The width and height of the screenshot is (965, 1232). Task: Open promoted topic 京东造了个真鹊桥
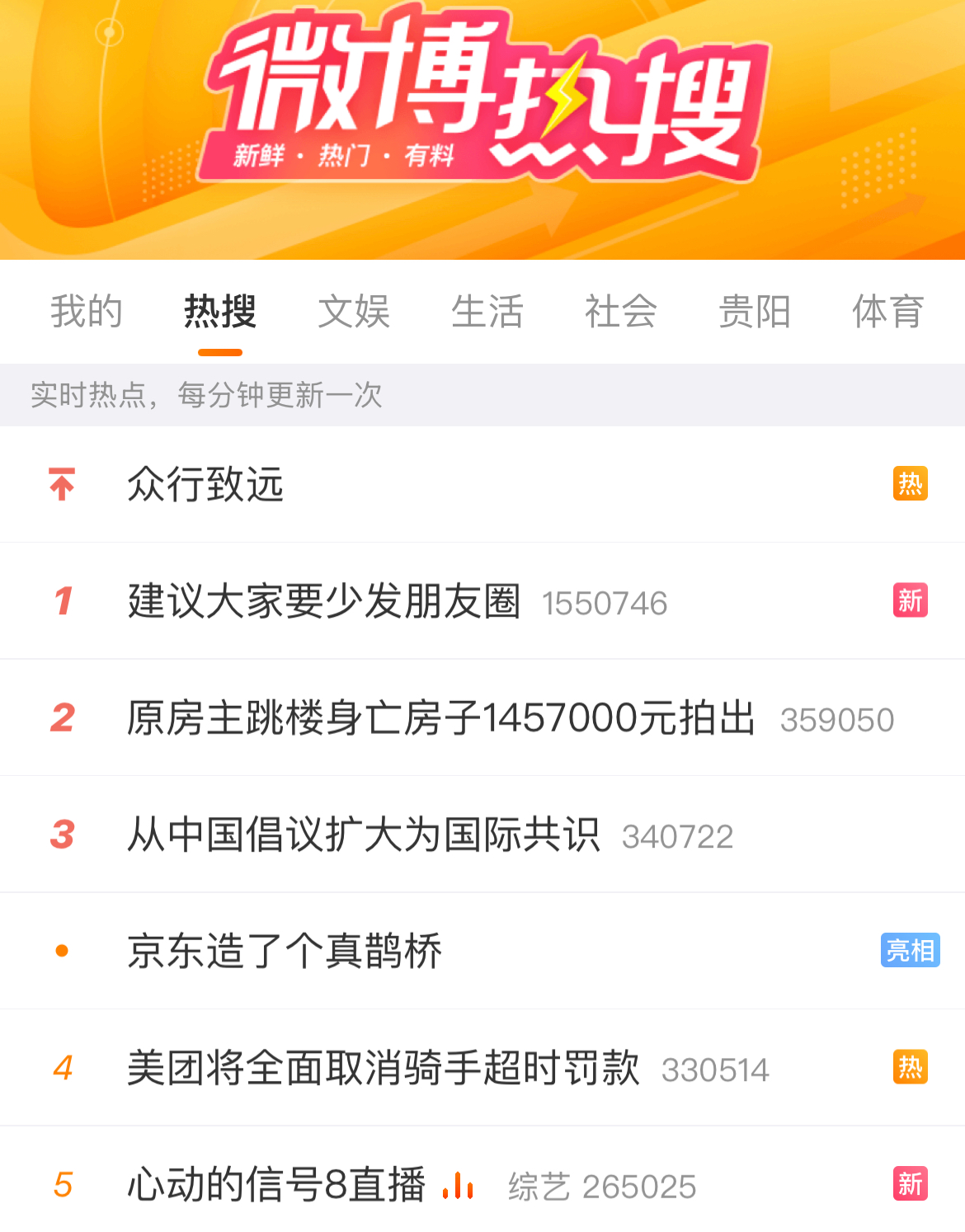[285, 951]
